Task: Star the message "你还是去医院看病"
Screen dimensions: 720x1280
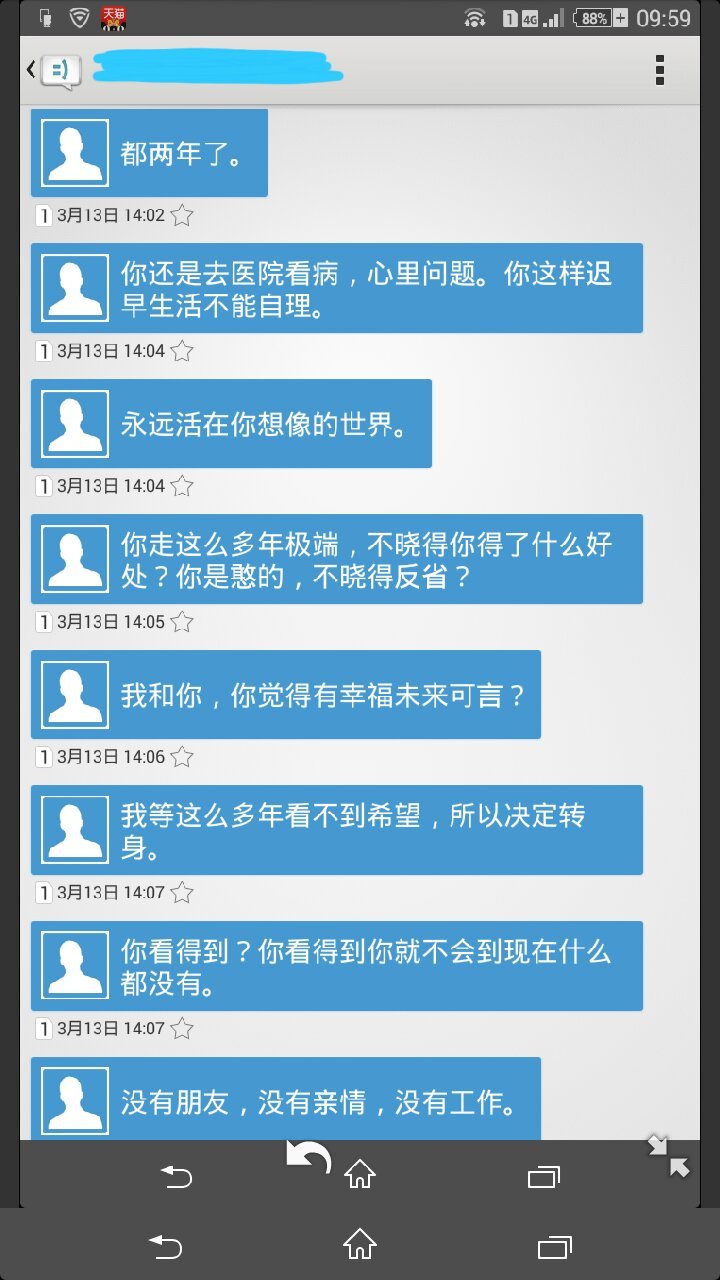Action: 181,351
